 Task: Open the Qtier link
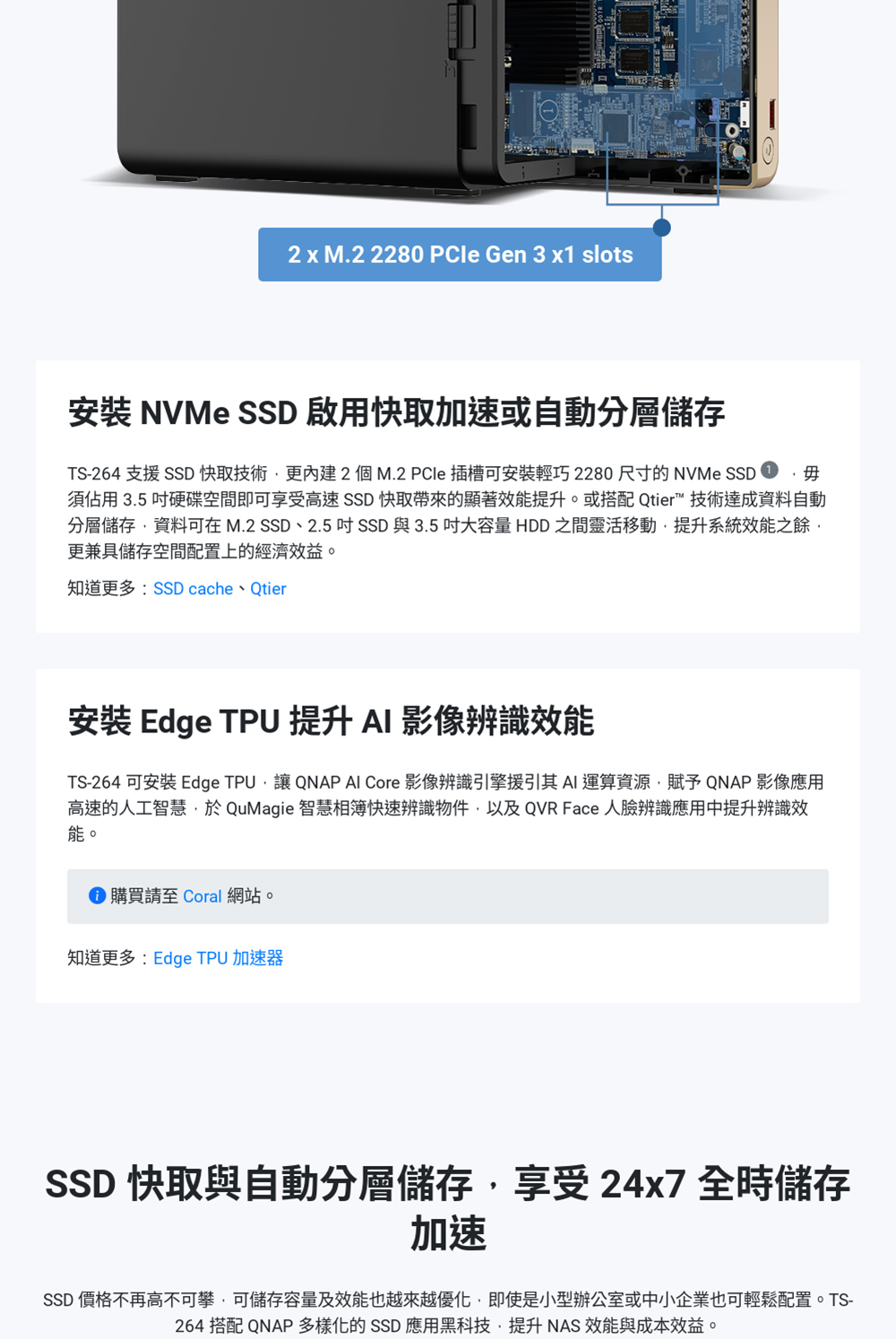268,589
